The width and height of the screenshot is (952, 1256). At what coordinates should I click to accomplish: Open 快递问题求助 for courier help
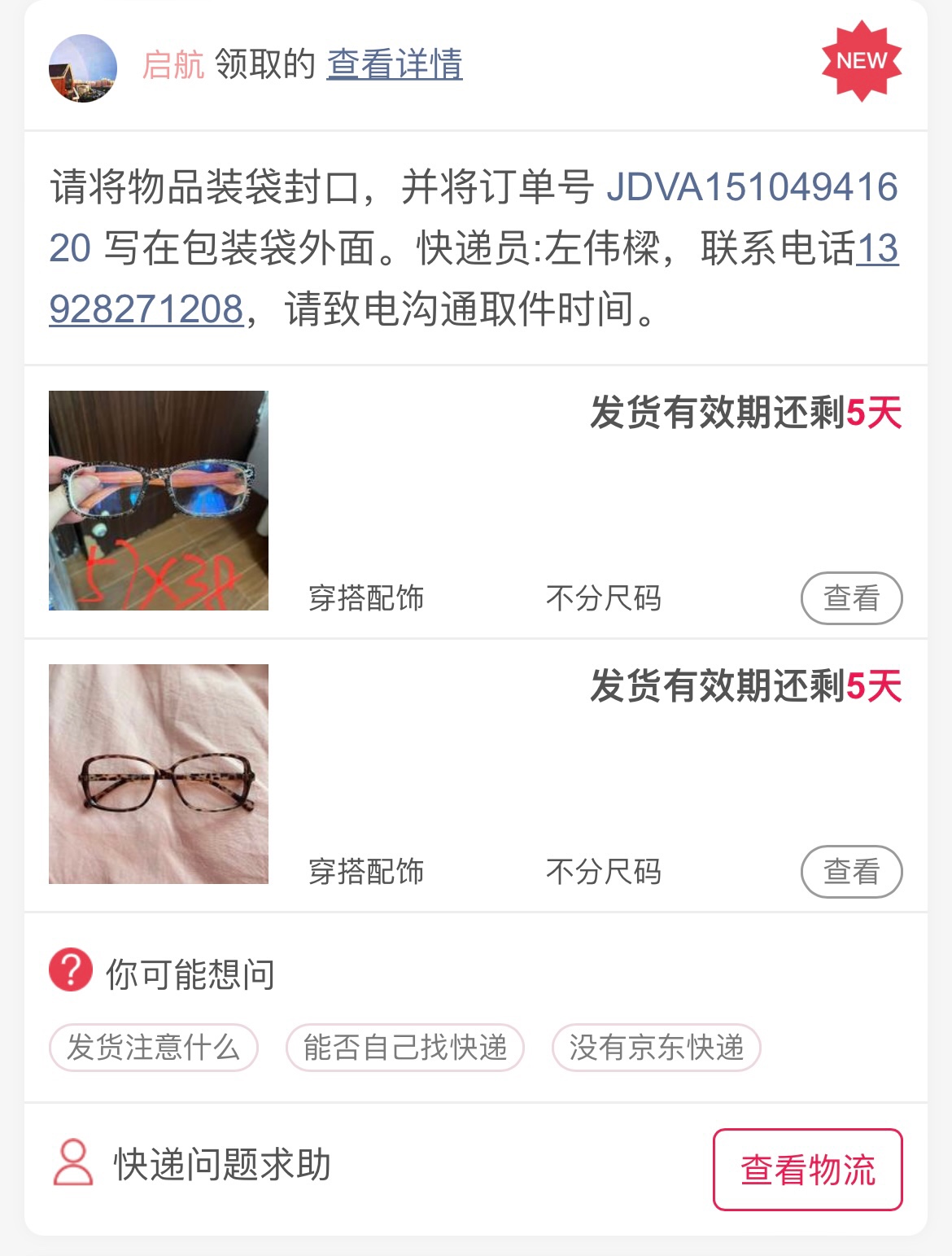[194, 1164]
